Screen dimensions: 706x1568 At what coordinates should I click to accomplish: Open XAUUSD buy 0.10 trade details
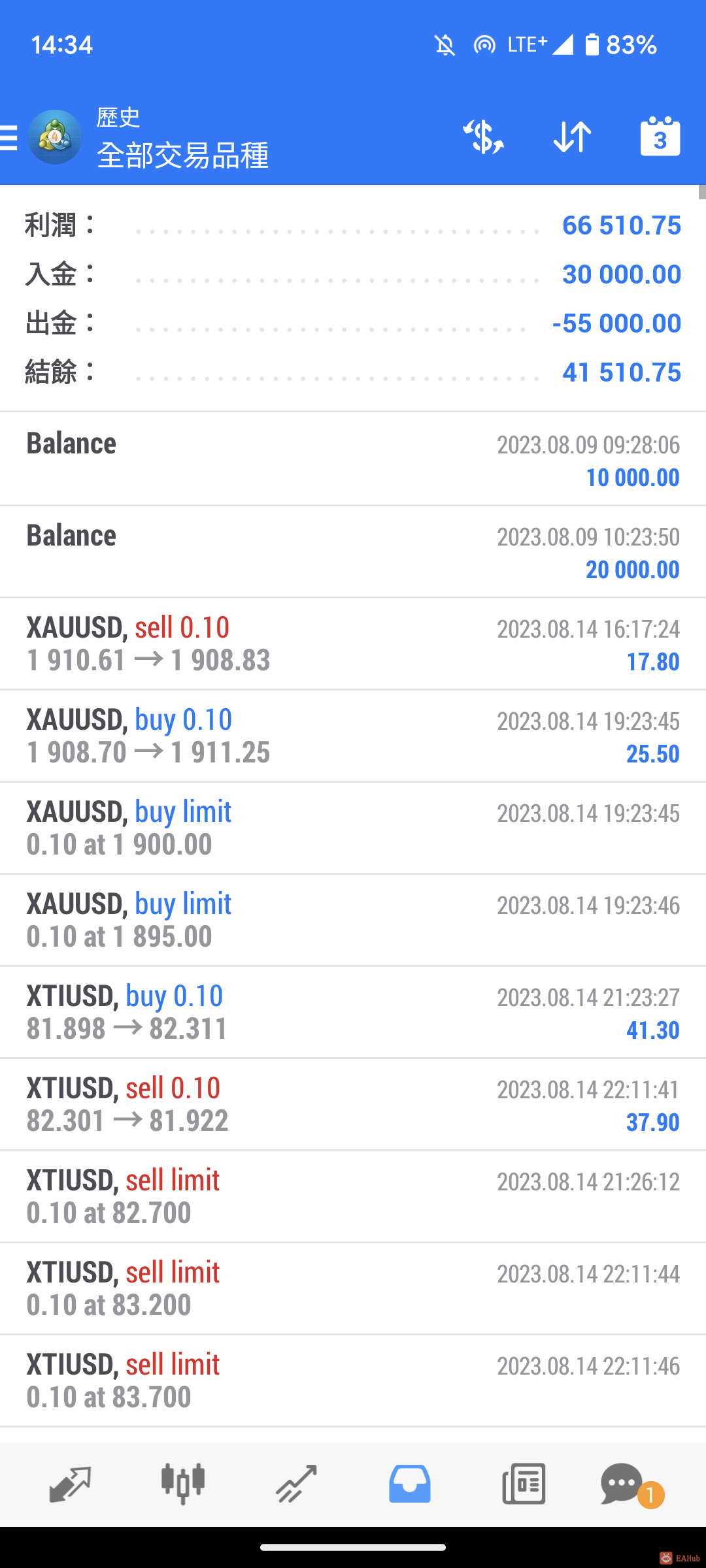[x=353, y=736]
